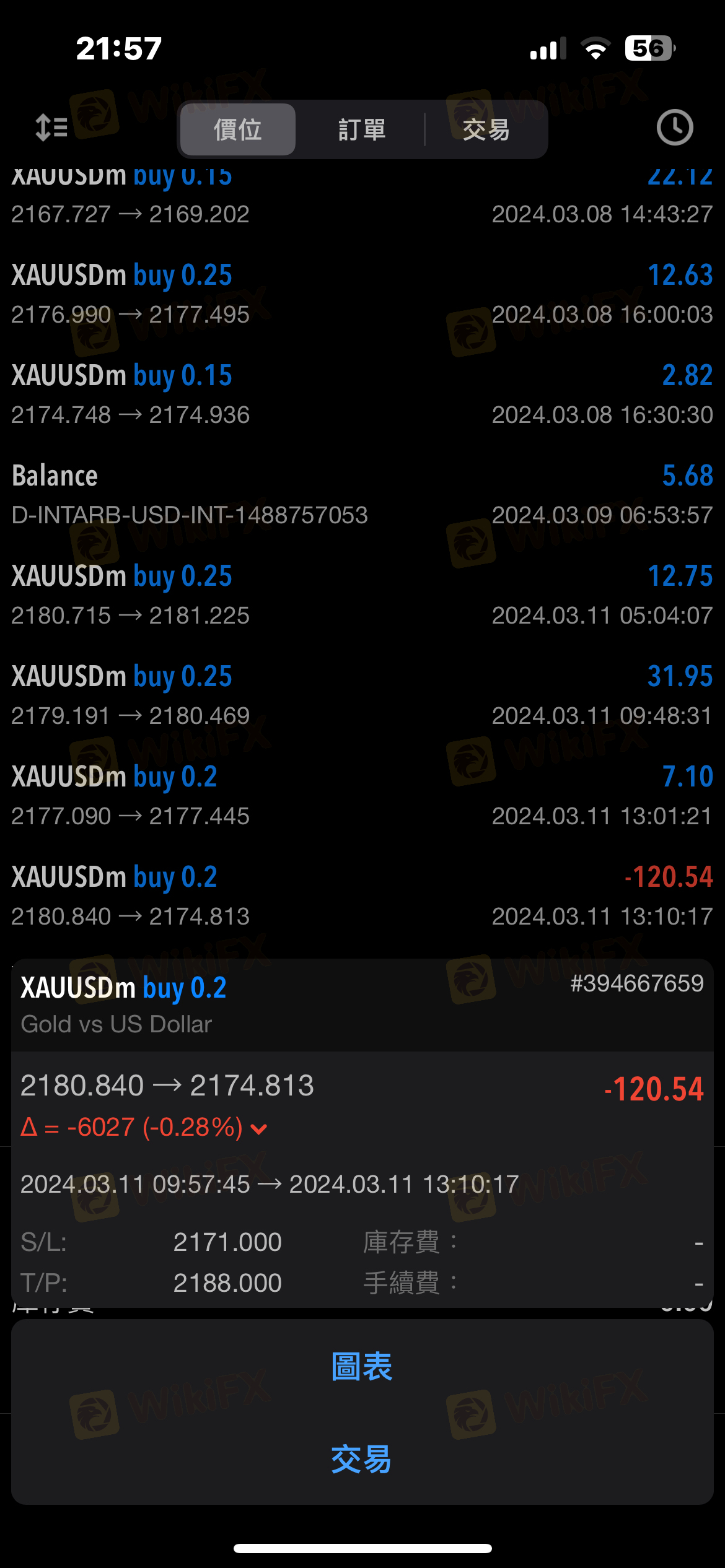This screenshot has width=725, height=1568.
Task: Choose 交易 in the action sheet
Action: coord(362,1460)
